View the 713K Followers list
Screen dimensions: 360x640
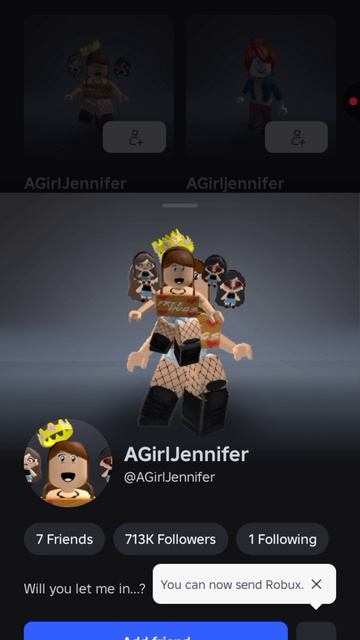pyautogui.click(x=170, y=539)
